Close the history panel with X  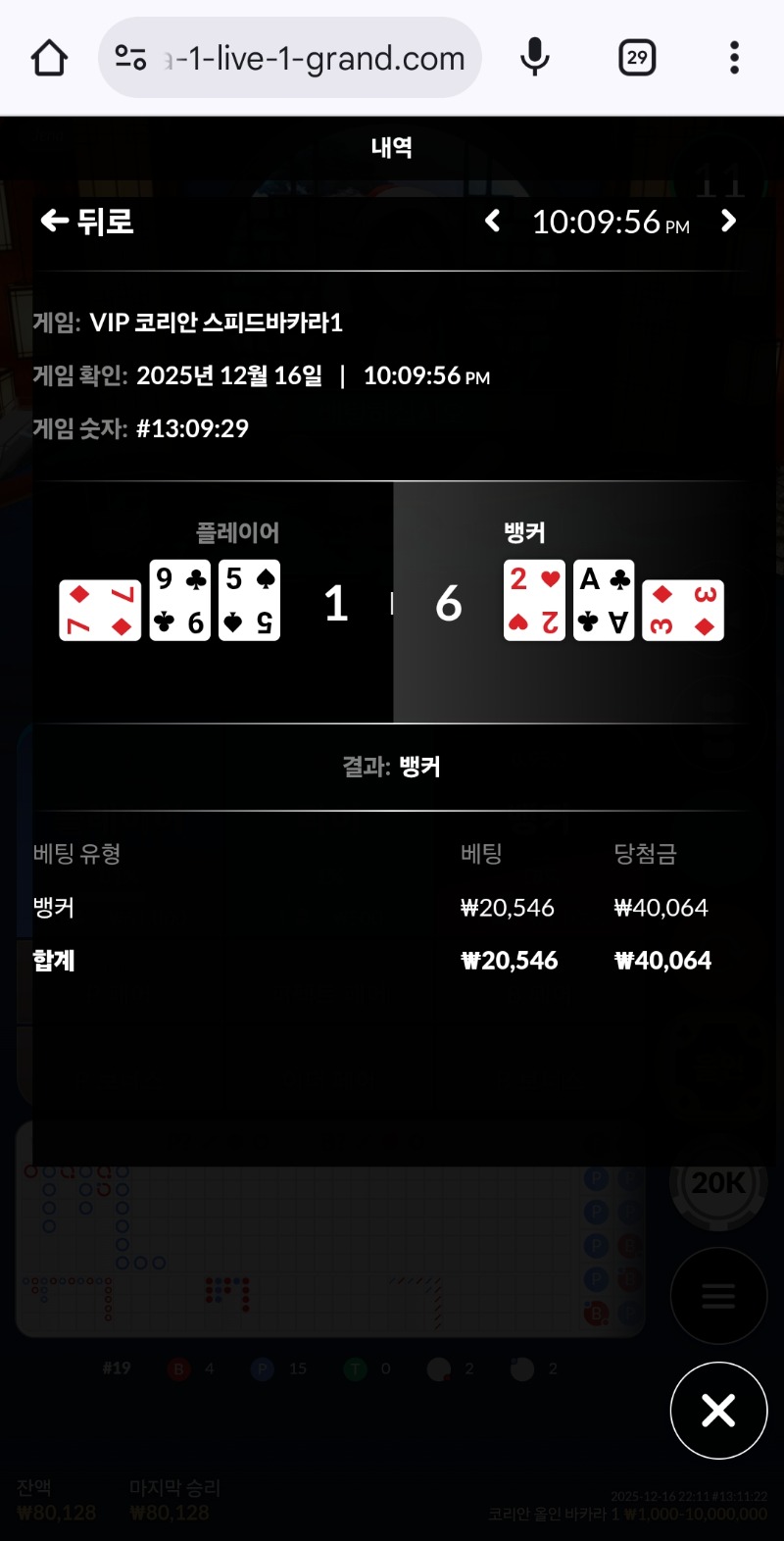coord(718,1411)
